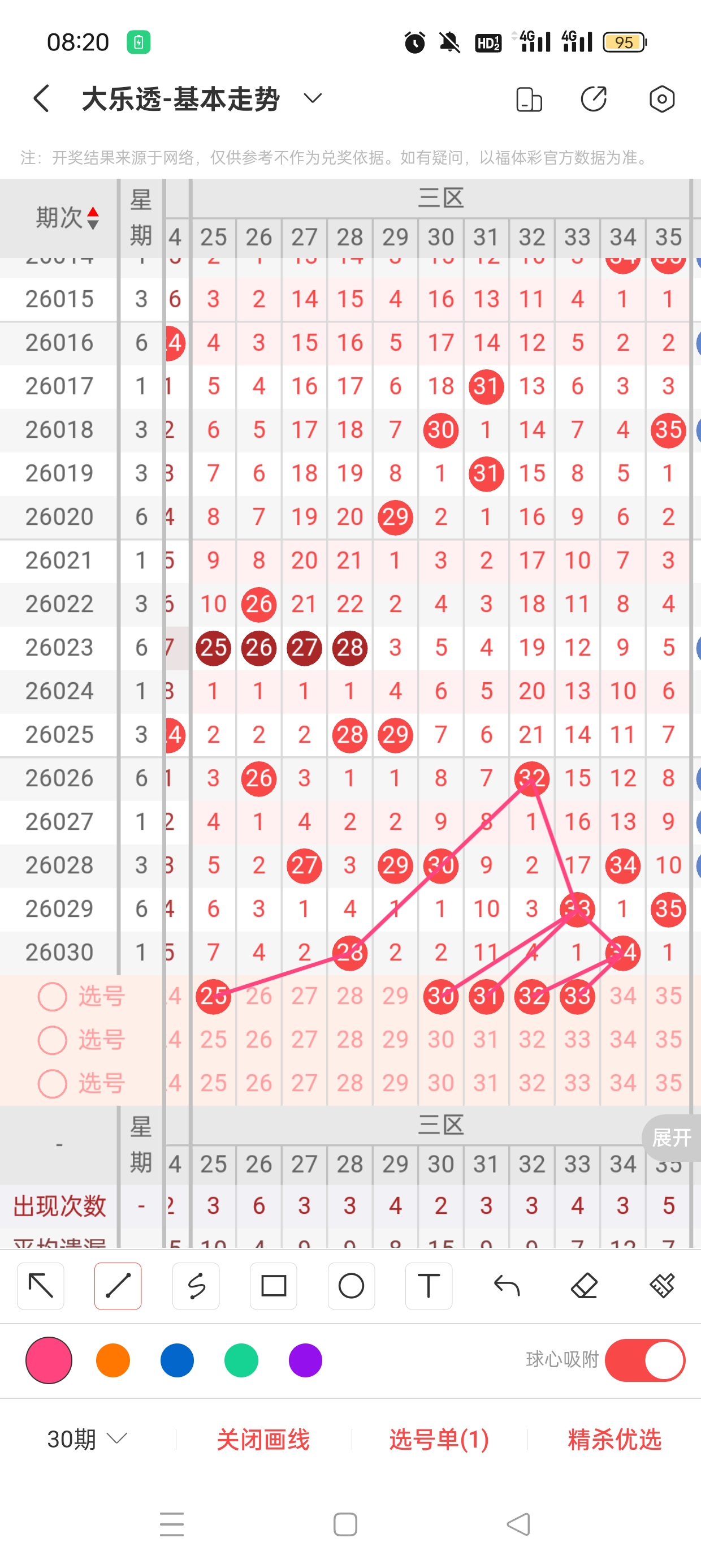Toggle the 期次 sort order
The width and height of the screenshot is (701, 1568).
tap(93, 218)
